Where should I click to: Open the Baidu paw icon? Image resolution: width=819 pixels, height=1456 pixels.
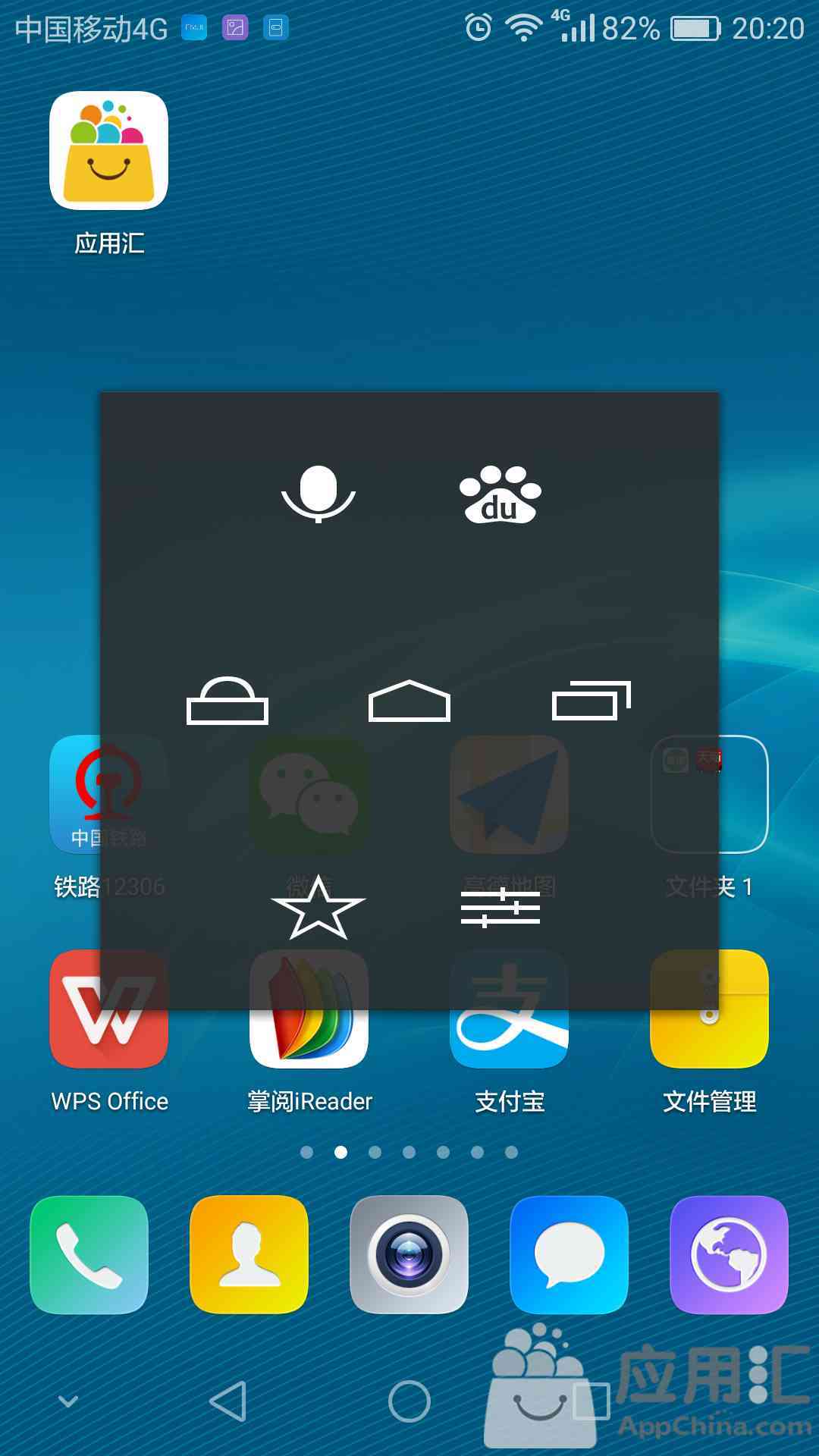[x=500, y=494]
